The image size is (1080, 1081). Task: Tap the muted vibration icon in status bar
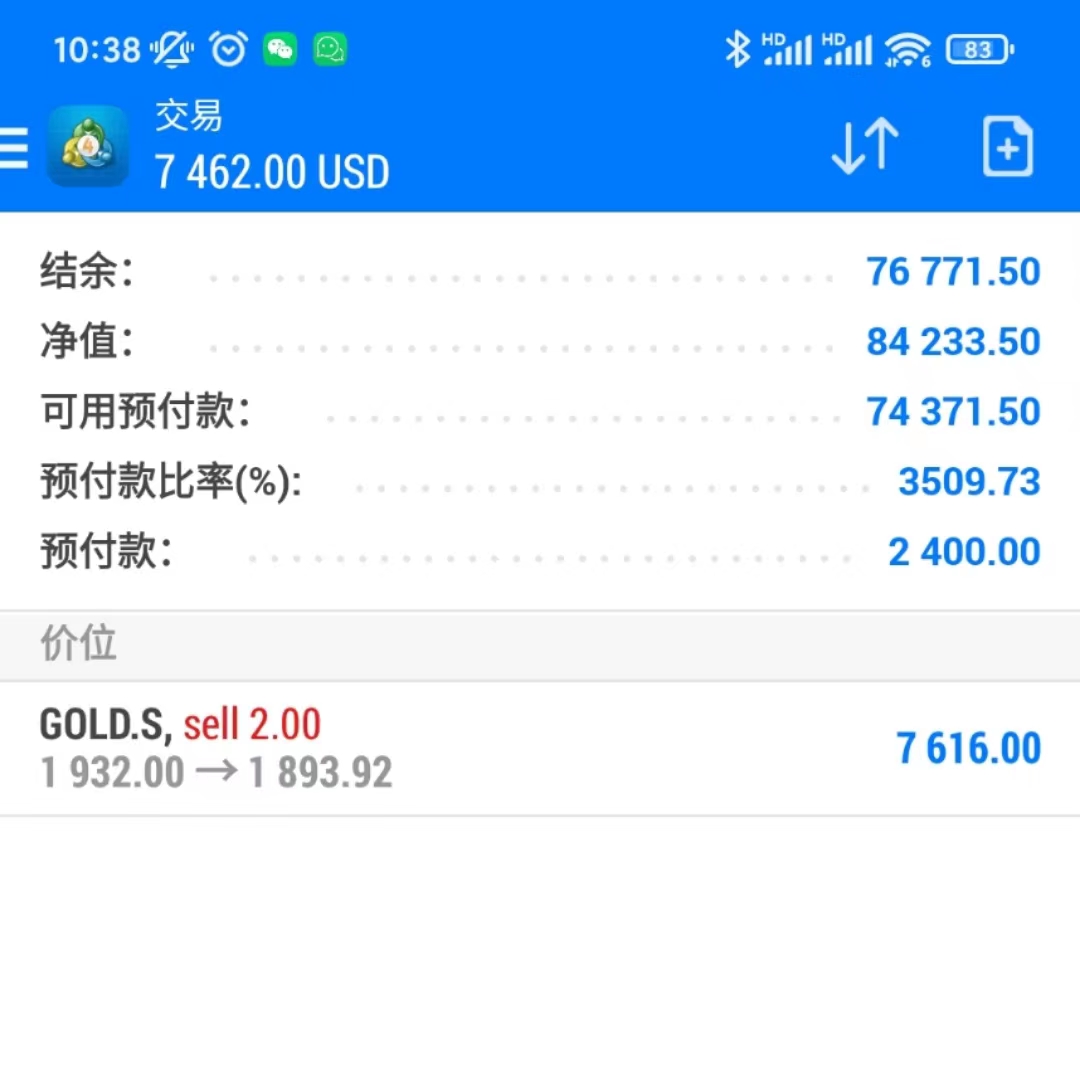172,49
